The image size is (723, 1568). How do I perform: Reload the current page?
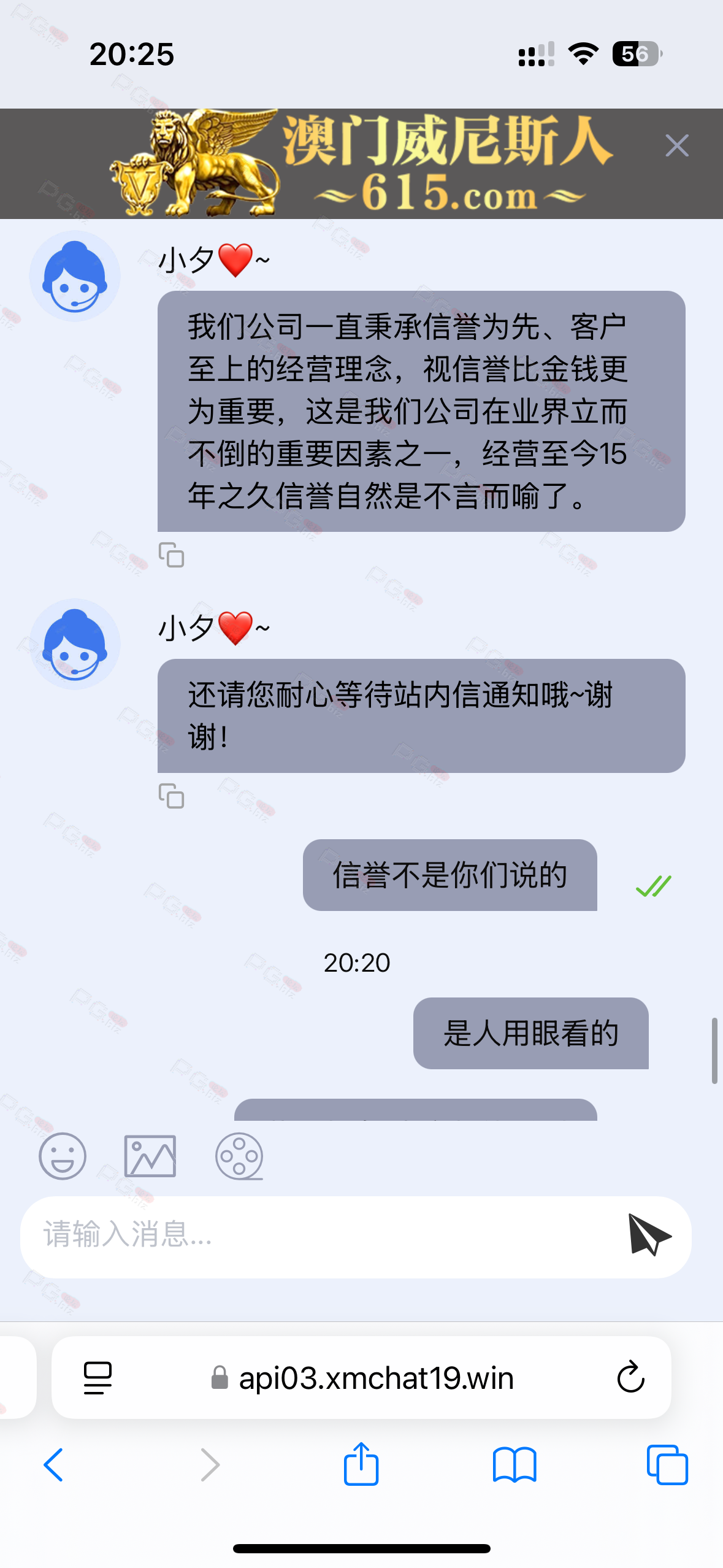630,1378
